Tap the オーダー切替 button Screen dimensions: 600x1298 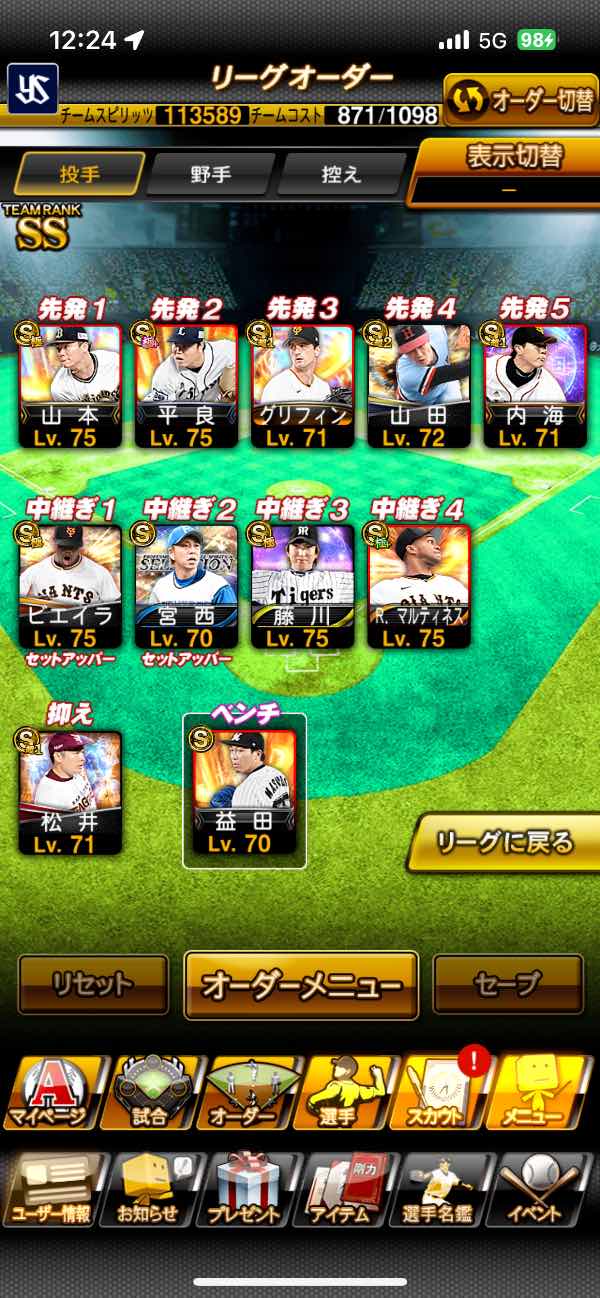coord(521,100)
